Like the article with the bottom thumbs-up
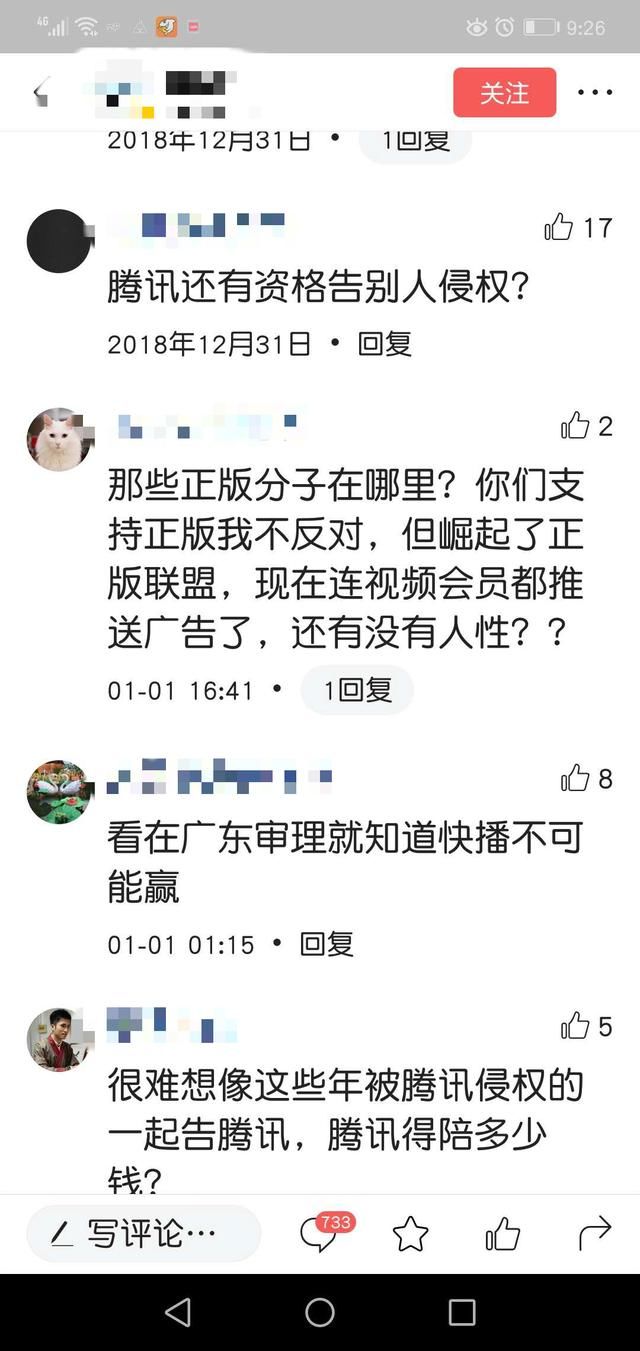Screen dimensions: 640x1351 coord(503,1234)
